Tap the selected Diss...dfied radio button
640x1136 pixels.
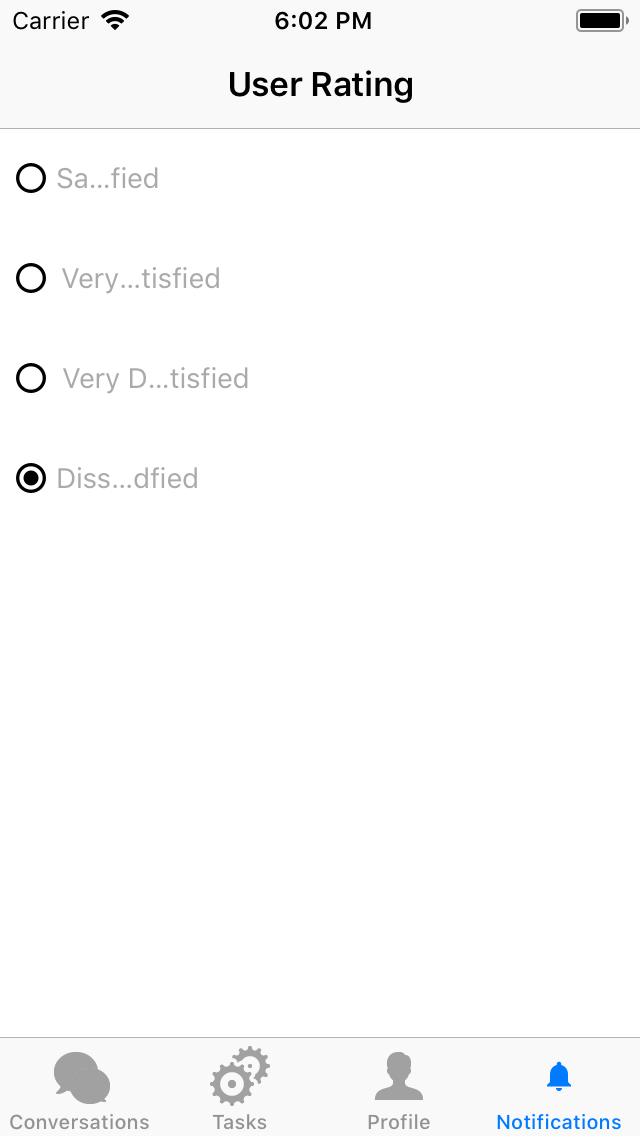(31, 478)
